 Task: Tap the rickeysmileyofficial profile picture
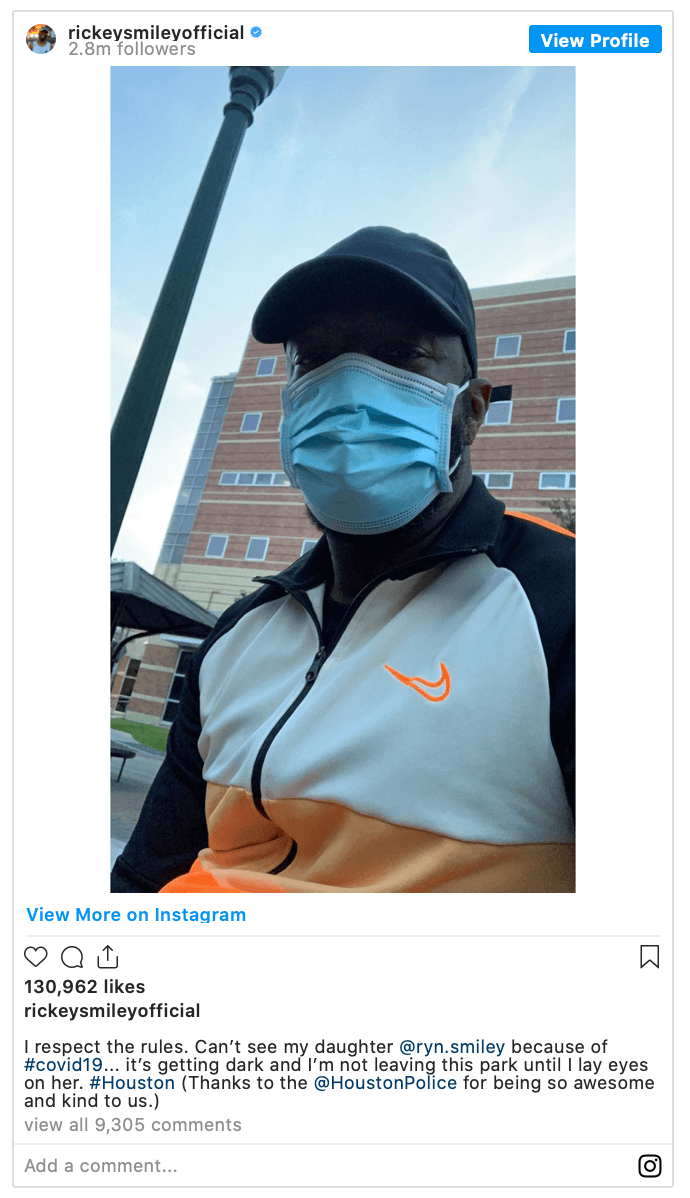click(41, 39)
